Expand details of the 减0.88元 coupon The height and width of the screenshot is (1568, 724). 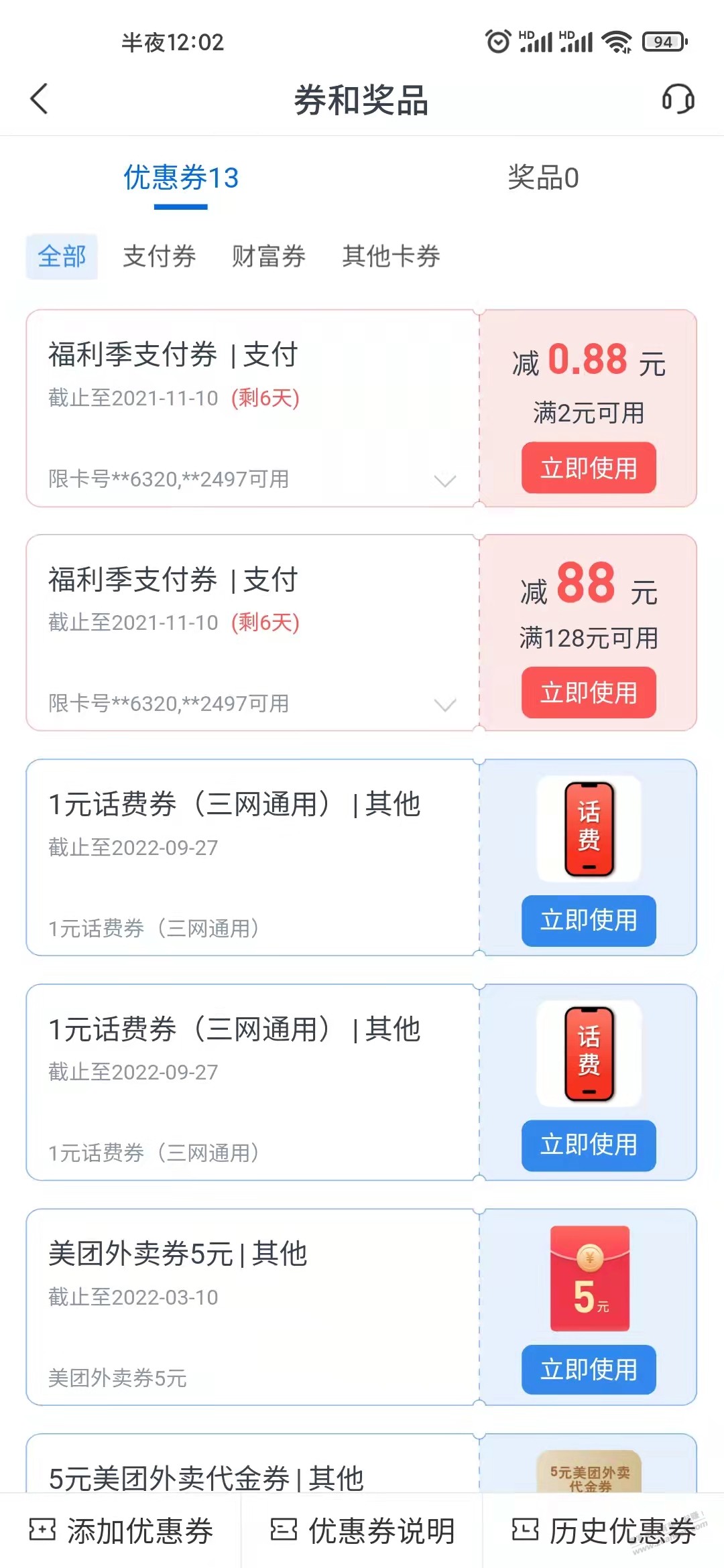pyautogui.click(x=444, y=480)
